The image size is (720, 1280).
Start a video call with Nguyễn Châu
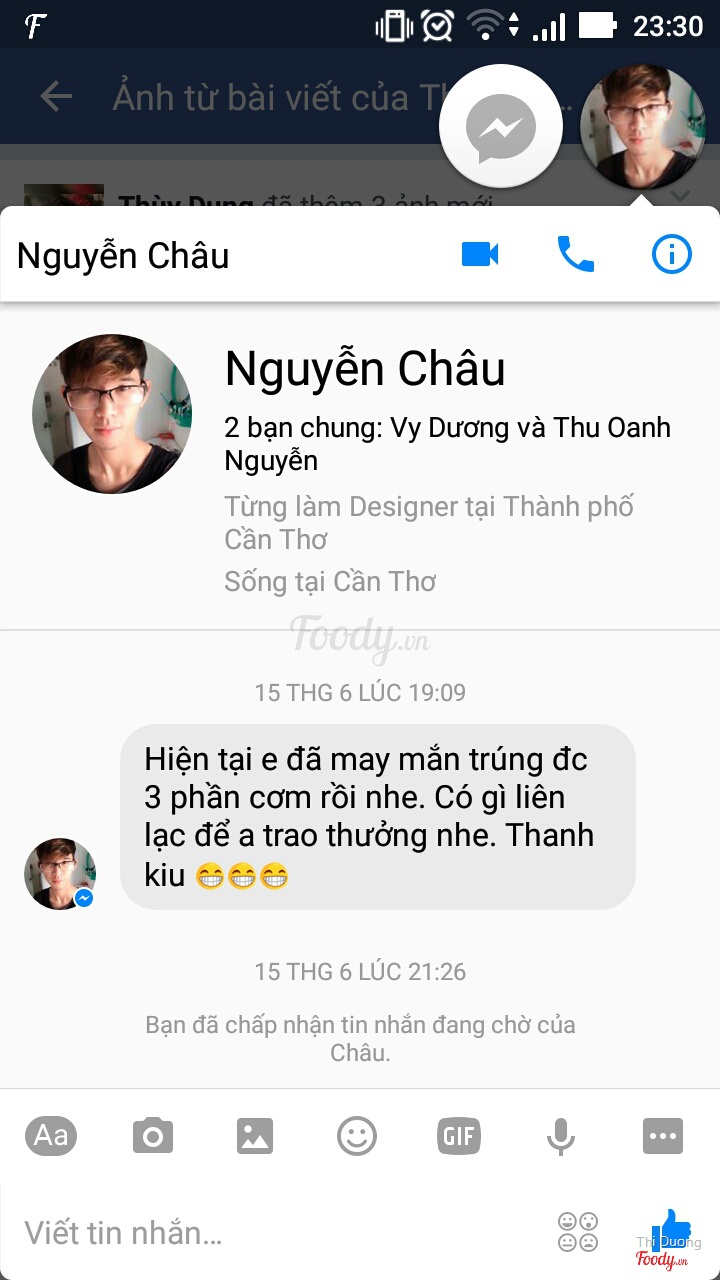[x=480, y=255]
